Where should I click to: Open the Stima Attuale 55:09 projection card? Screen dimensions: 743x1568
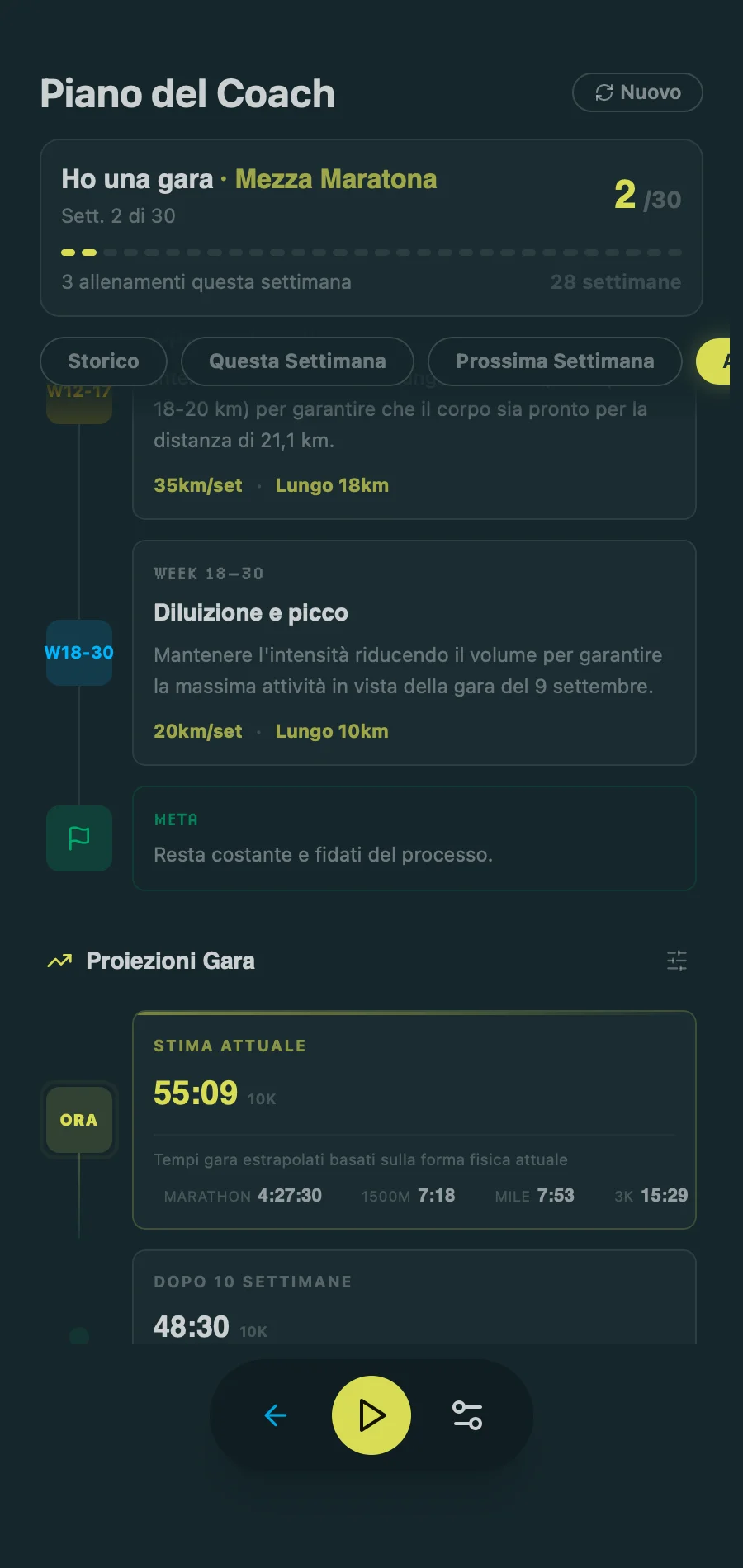click(414, 1120)
